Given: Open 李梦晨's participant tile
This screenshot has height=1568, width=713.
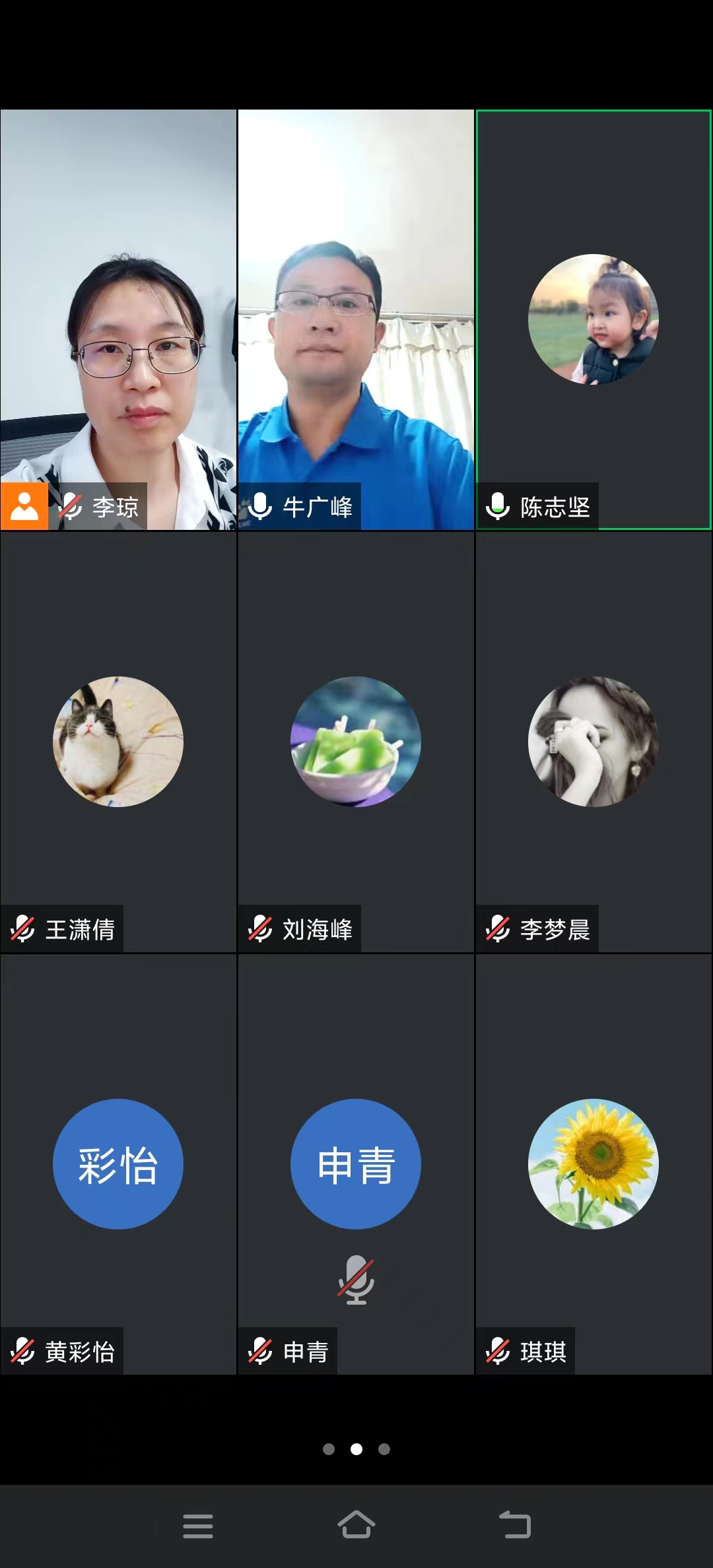Looking at the screenshot, I should [x=594, y=742].
